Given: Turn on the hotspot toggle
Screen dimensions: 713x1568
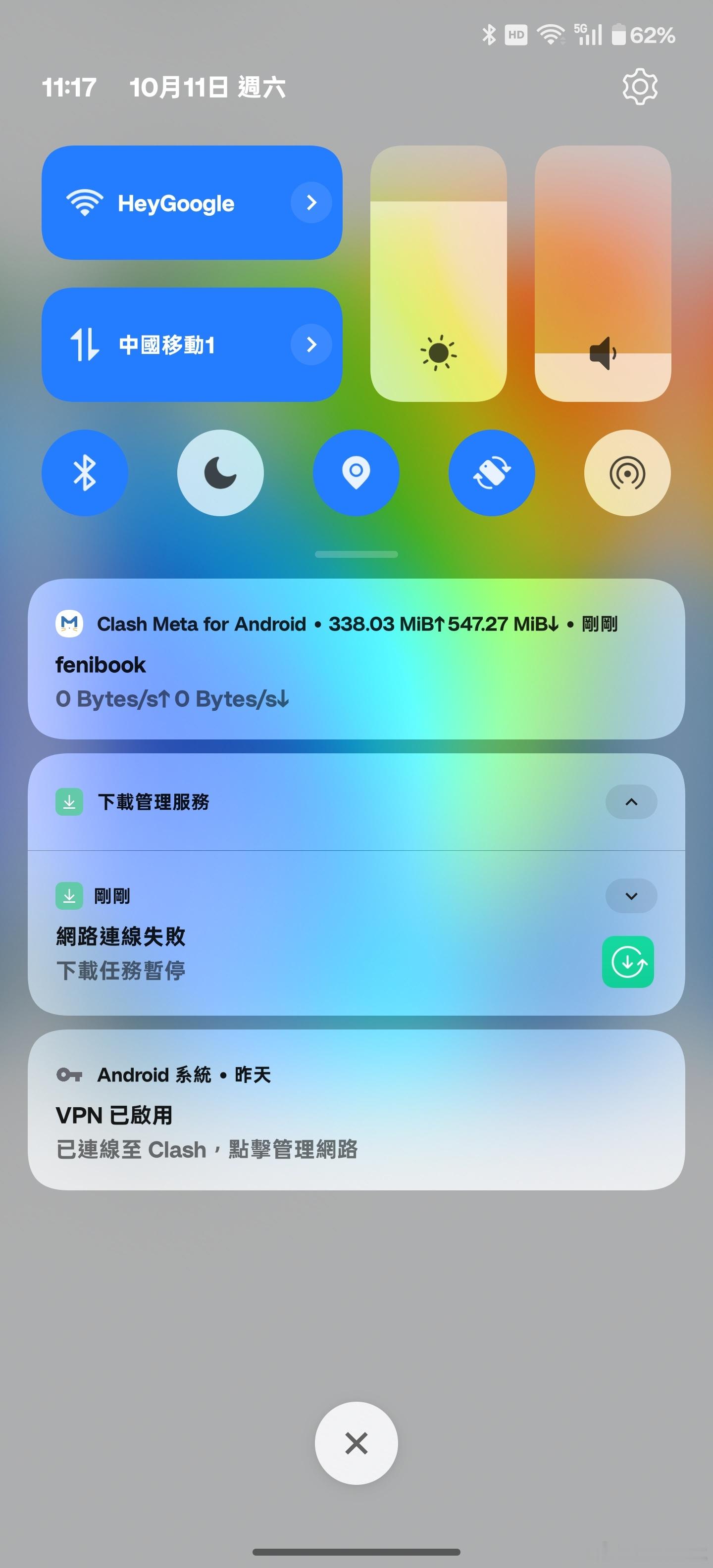Looking at the screenshot, I should pos(627,473).
